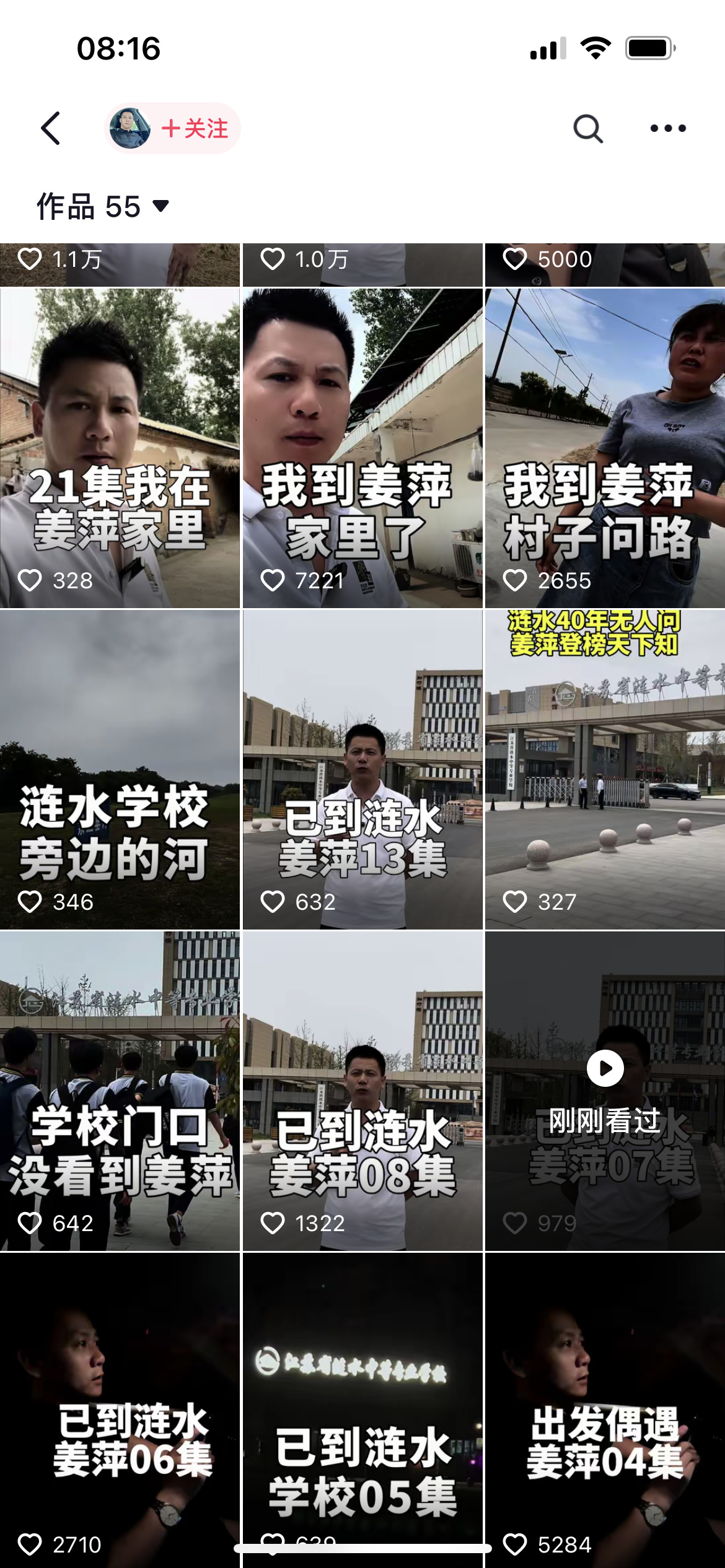Screen dimensions: 725x1568
Task: Go back using the top-left arrow
Action: [51, 128]
